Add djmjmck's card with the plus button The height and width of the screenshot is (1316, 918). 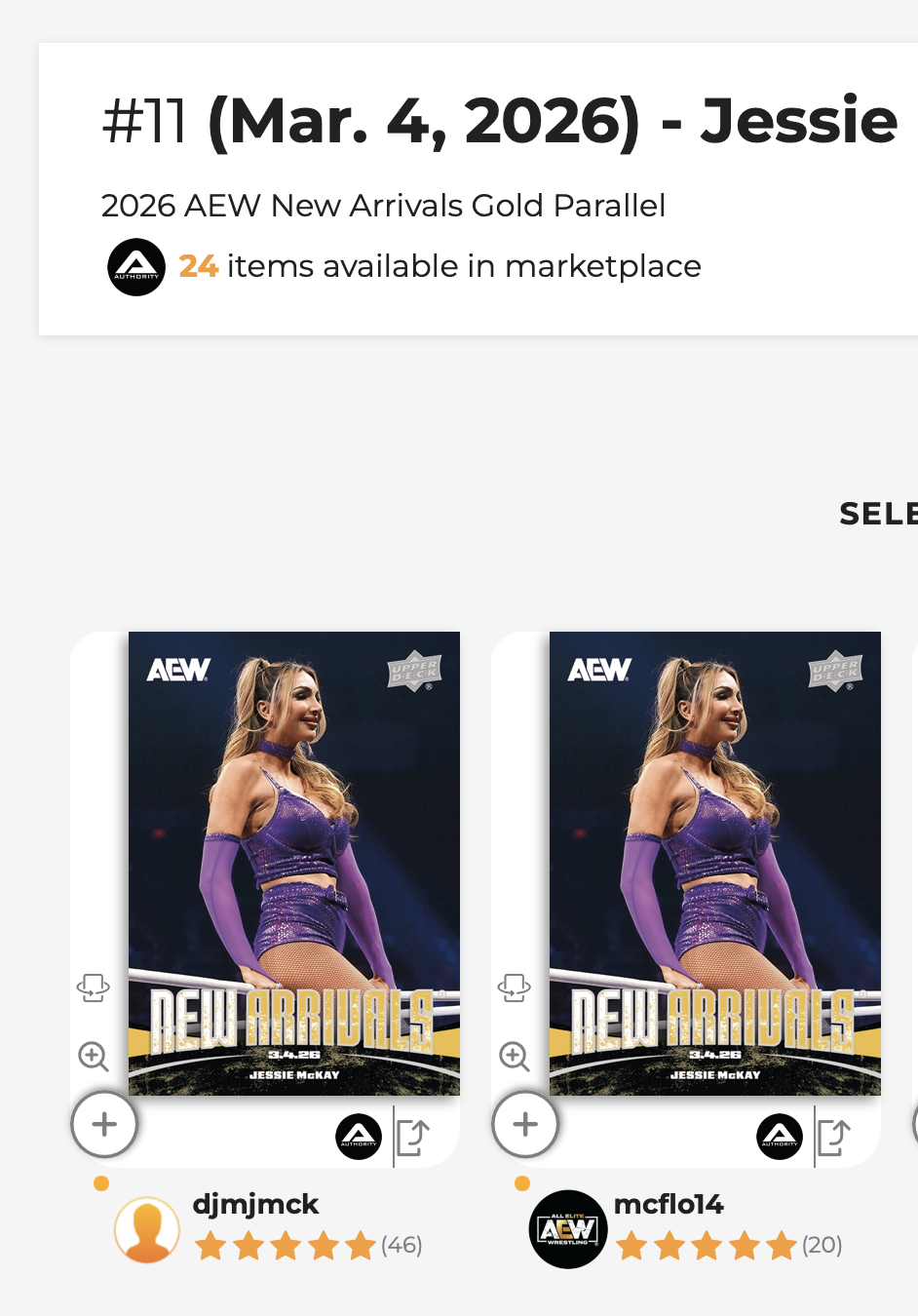104,1124
